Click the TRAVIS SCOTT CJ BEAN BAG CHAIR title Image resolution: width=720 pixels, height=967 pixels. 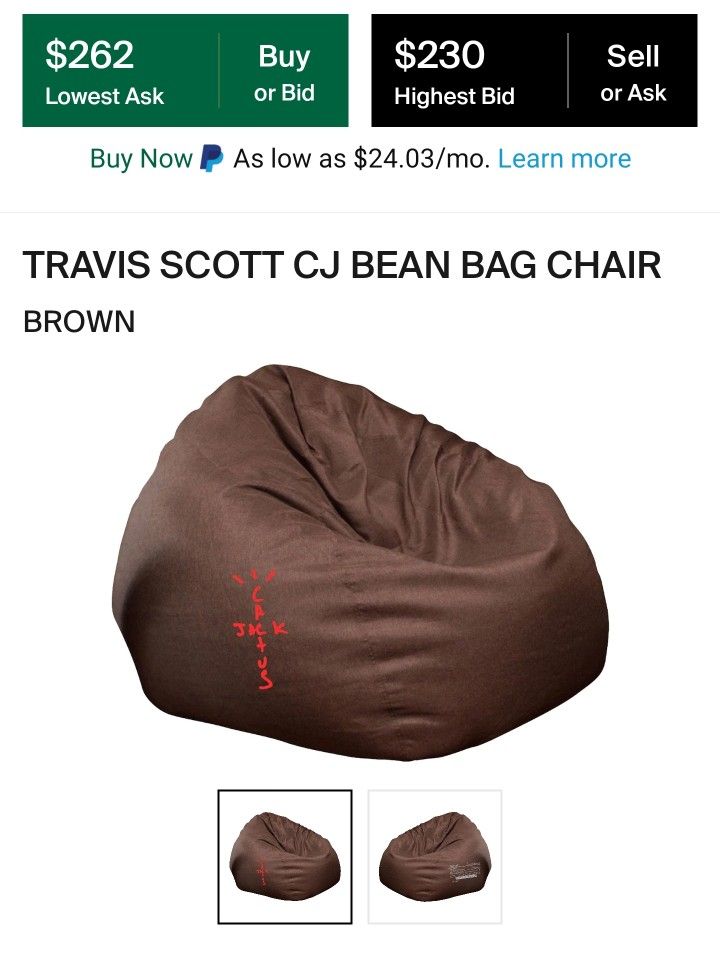click(x=344, y=264)
